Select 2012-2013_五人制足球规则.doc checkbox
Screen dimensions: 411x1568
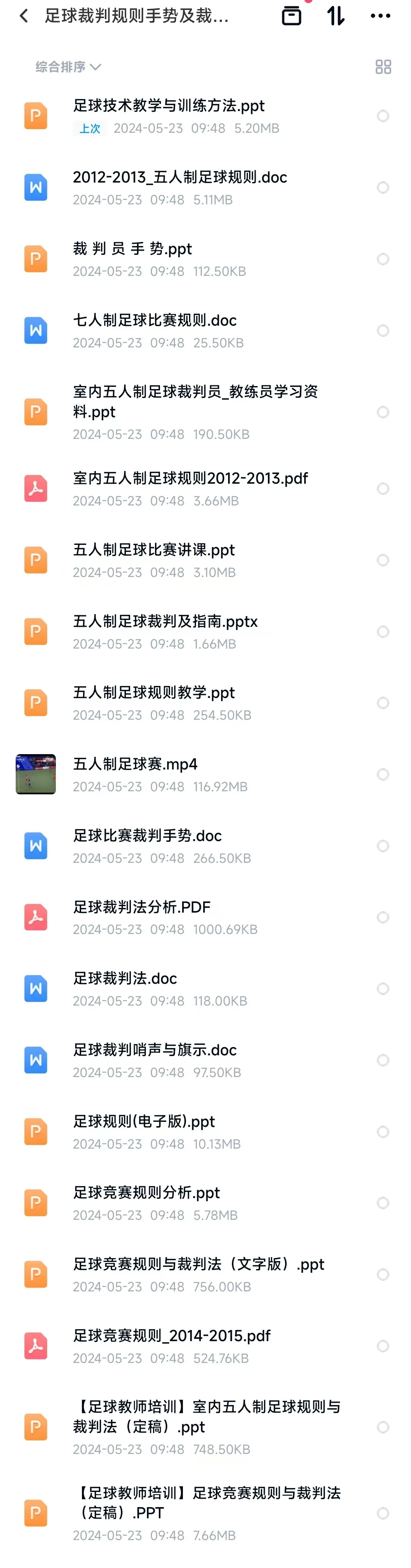tap(382, 187)
